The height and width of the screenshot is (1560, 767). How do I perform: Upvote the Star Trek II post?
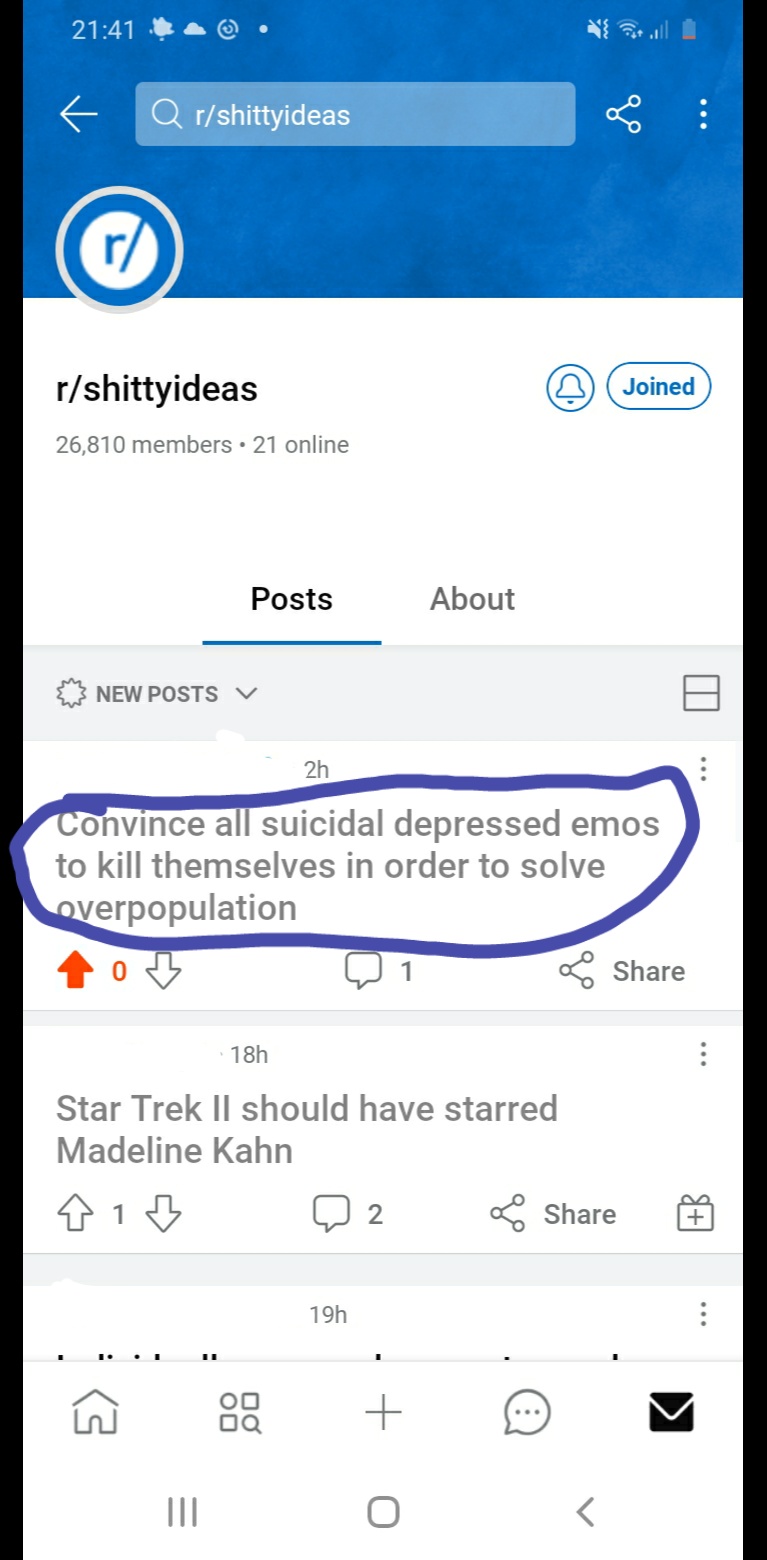coord(77,1214)
